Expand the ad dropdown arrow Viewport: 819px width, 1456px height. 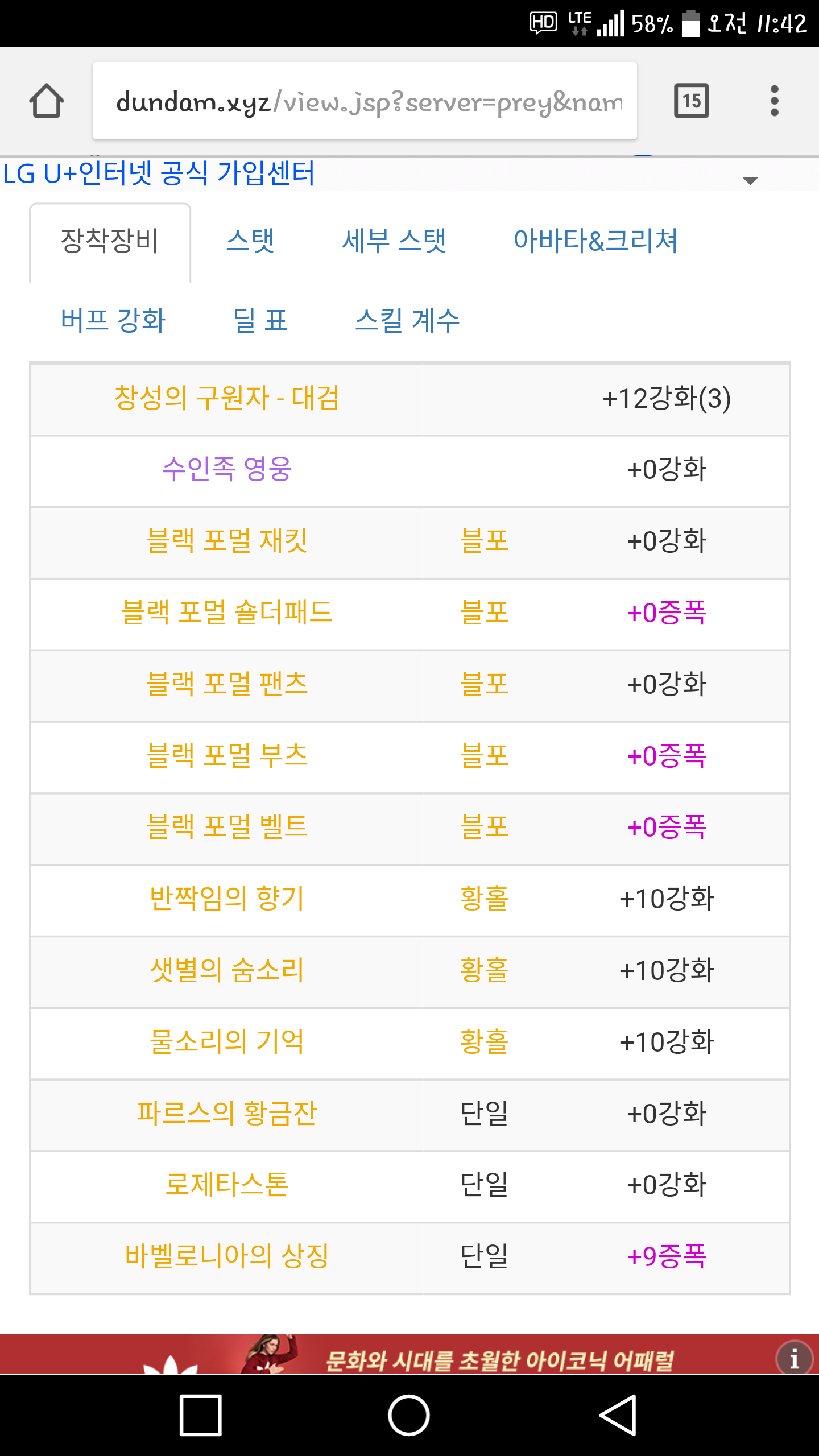[750, 181]
